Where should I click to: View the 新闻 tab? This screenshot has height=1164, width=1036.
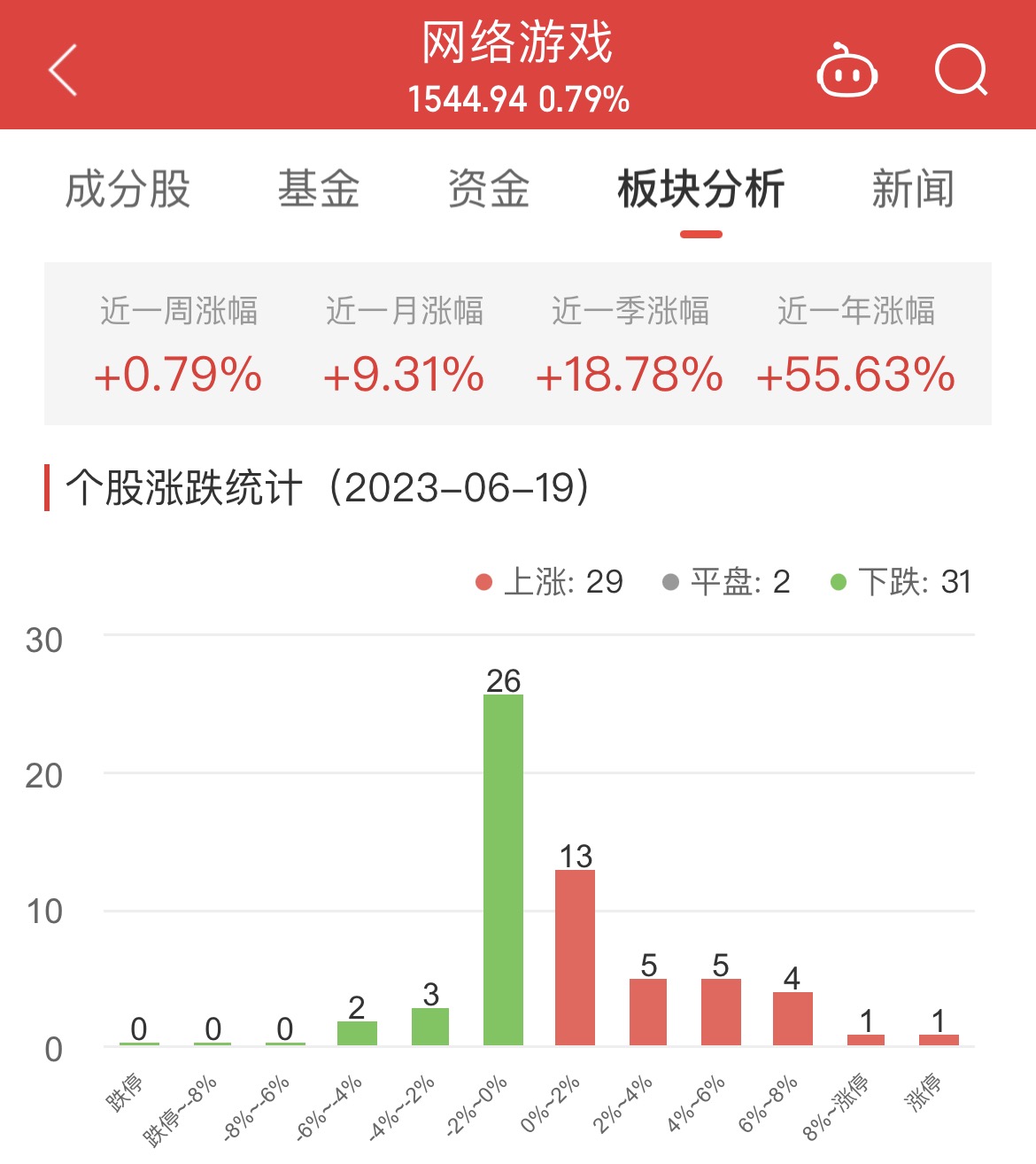tap(913, 190)
